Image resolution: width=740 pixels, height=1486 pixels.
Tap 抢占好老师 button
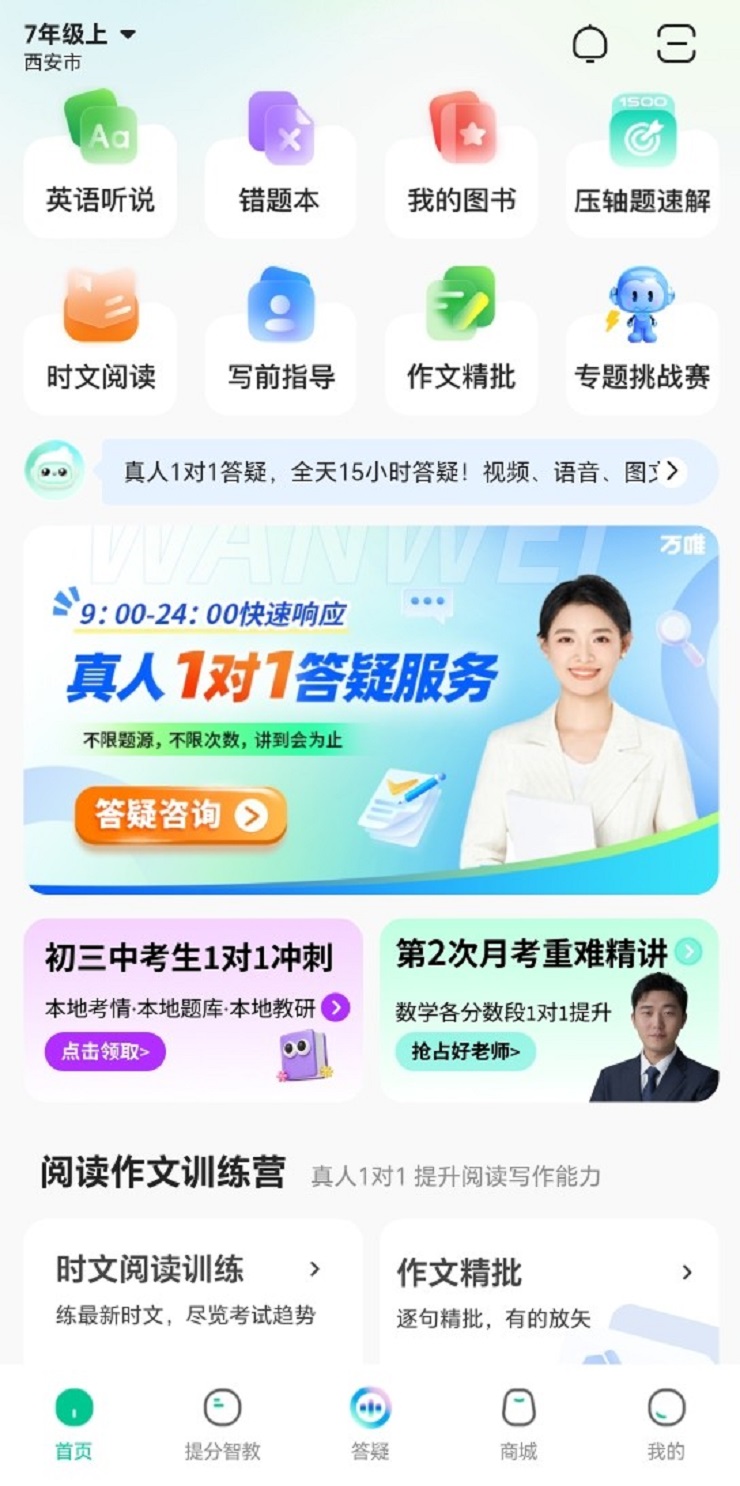point(465,1051)
